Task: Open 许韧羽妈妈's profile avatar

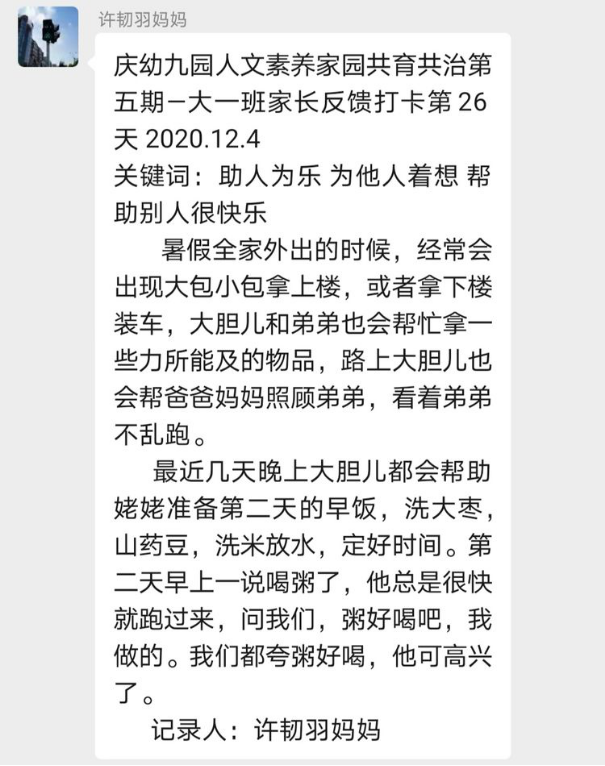Action: pyautogui.click(x=47, y=38)
